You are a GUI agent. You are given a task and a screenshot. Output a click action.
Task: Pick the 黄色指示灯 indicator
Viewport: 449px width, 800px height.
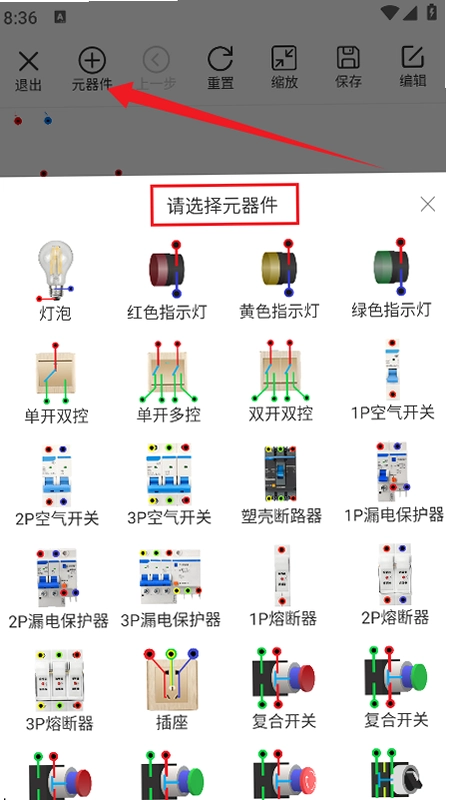279,280
